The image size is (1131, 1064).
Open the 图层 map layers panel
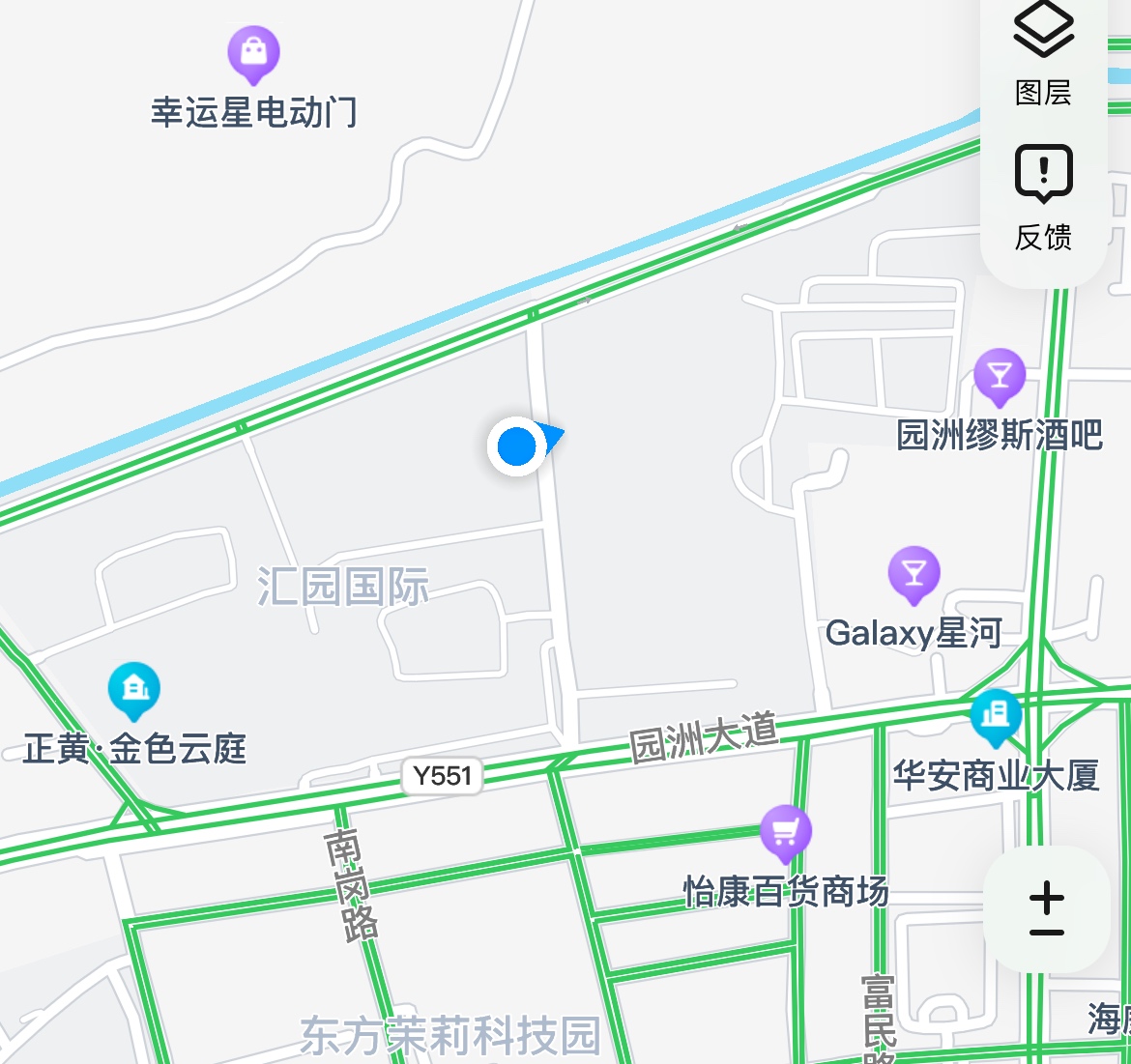tap(1043, 53)
